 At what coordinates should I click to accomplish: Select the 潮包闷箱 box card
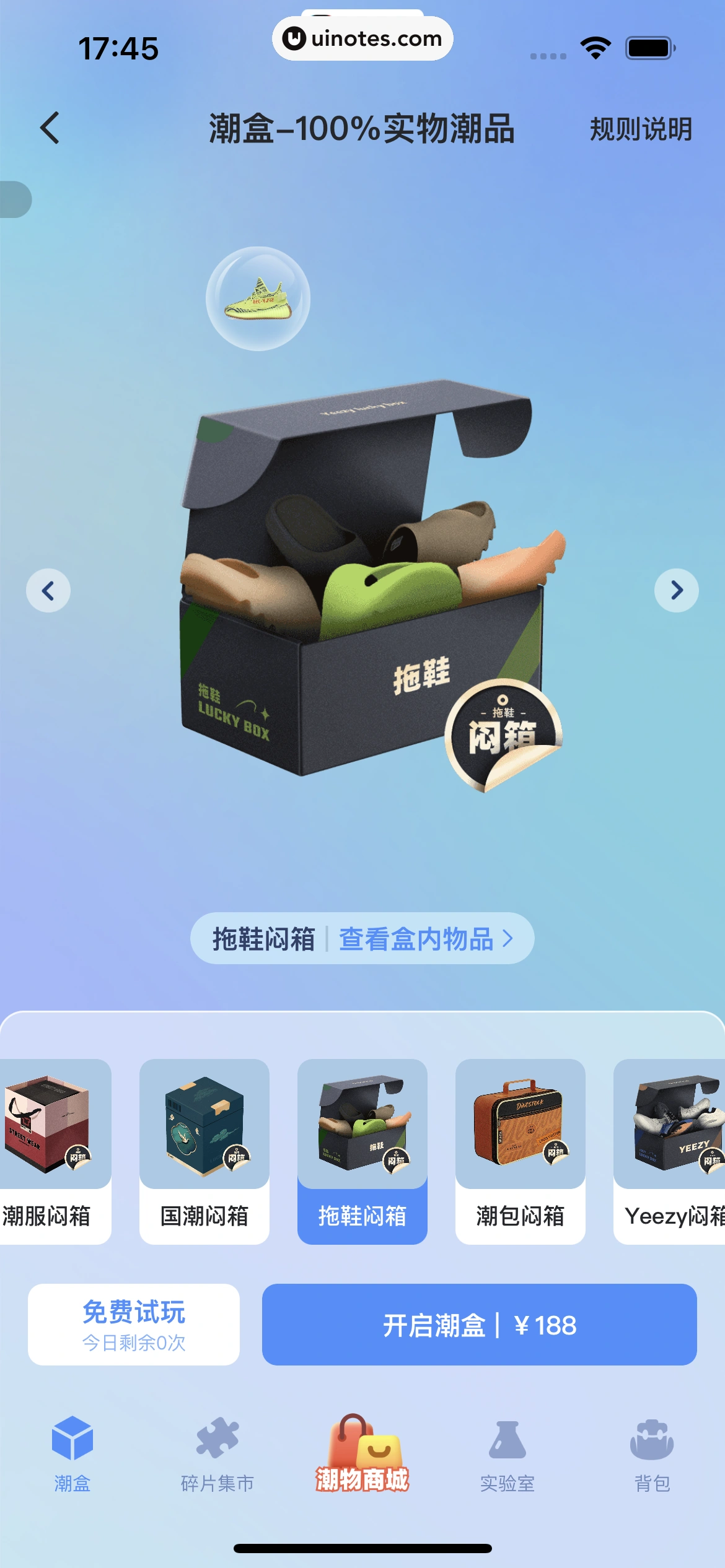point(521,1151)
